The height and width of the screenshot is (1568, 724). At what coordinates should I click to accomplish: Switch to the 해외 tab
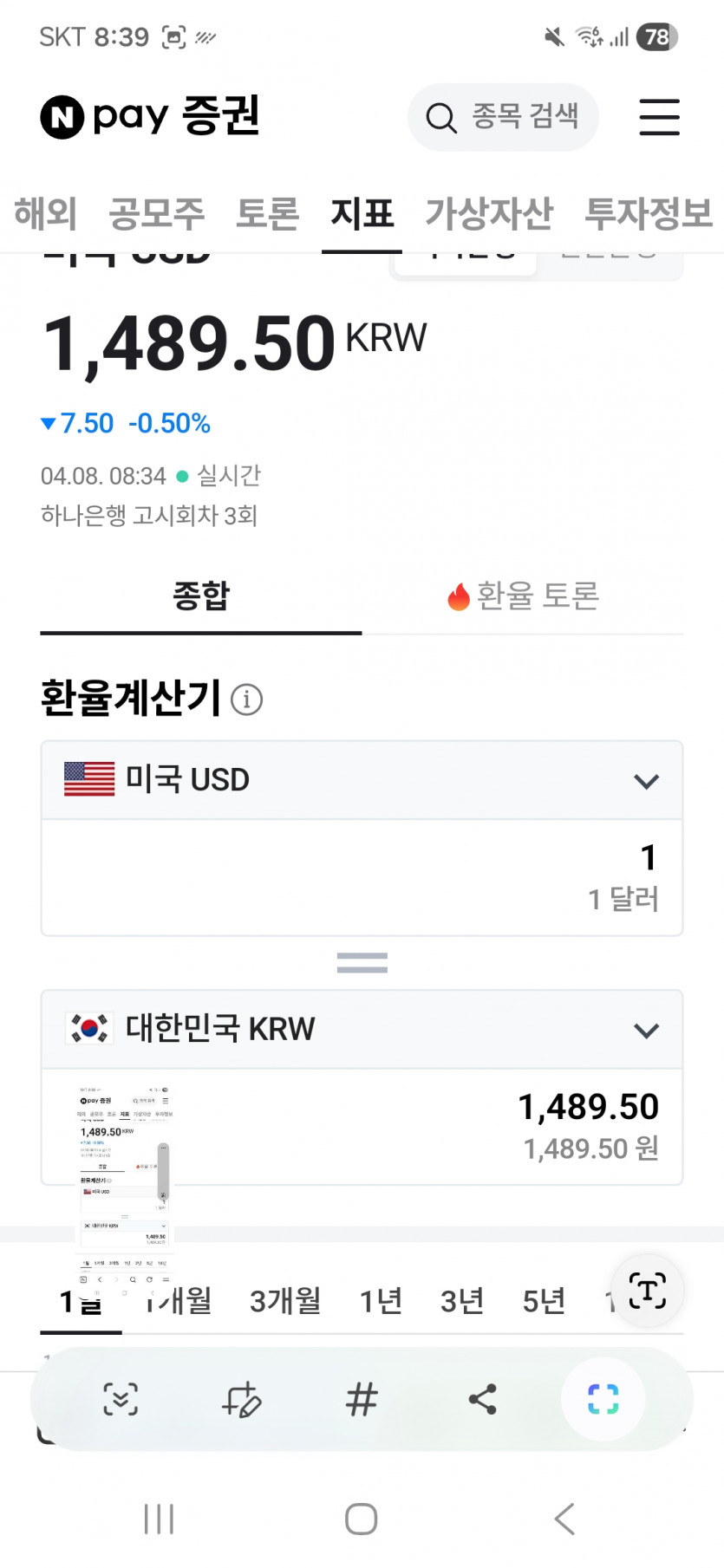pyautogui.click(x=45, y=213)
